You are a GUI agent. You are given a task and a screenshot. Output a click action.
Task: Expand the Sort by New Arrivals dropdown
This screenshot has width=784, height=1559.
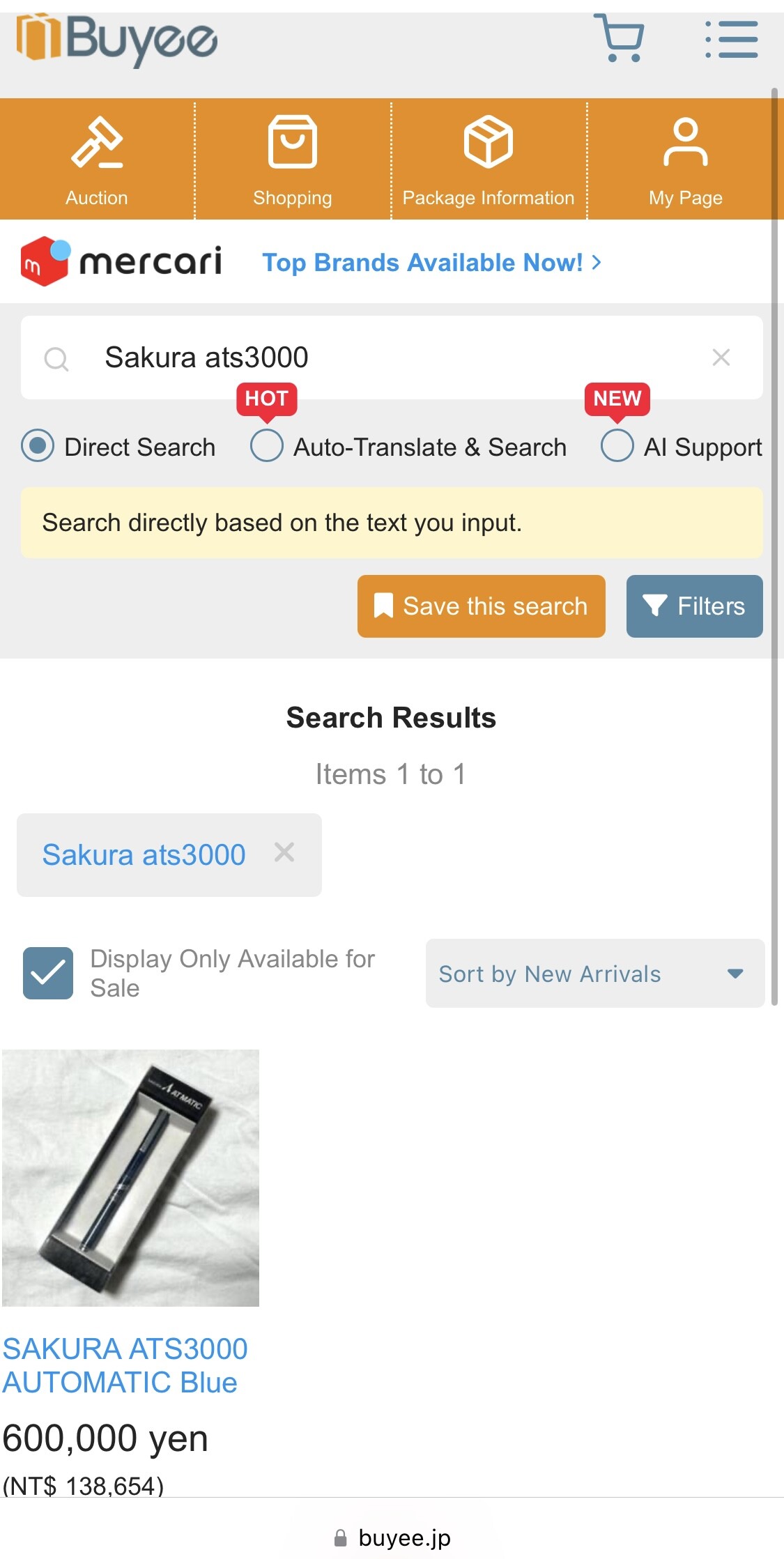coord(594,973)
